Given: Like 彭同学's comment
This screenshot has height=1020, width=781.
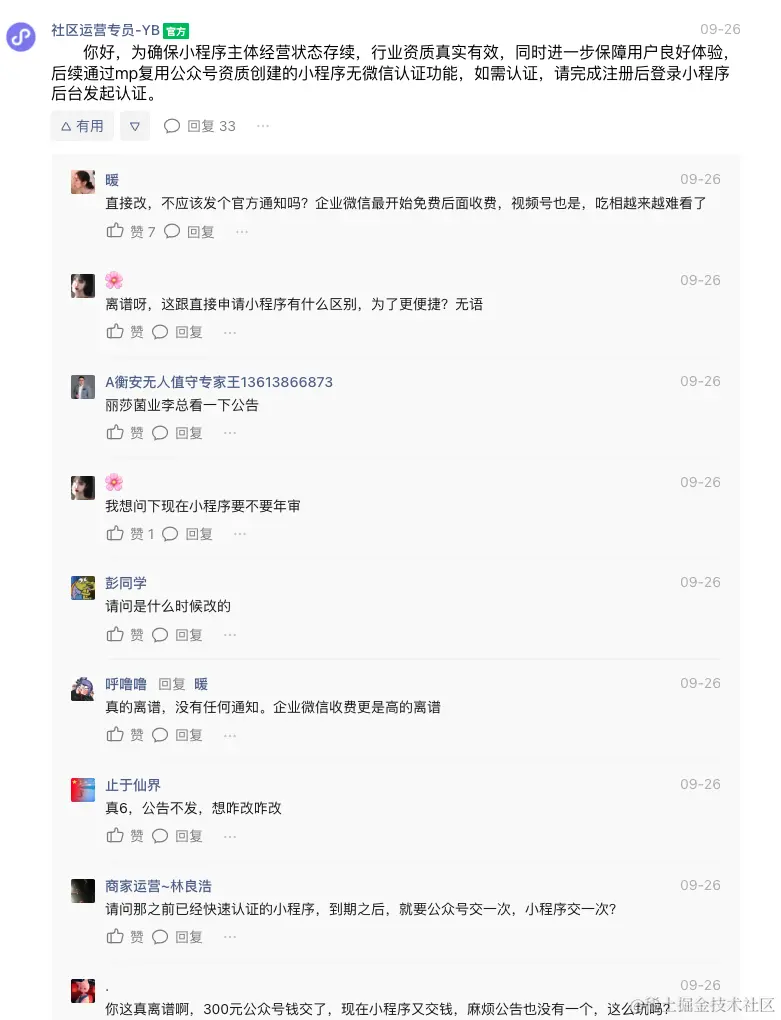Looking at the screenshot, I should pyautogui.click(x=125, y=635).
